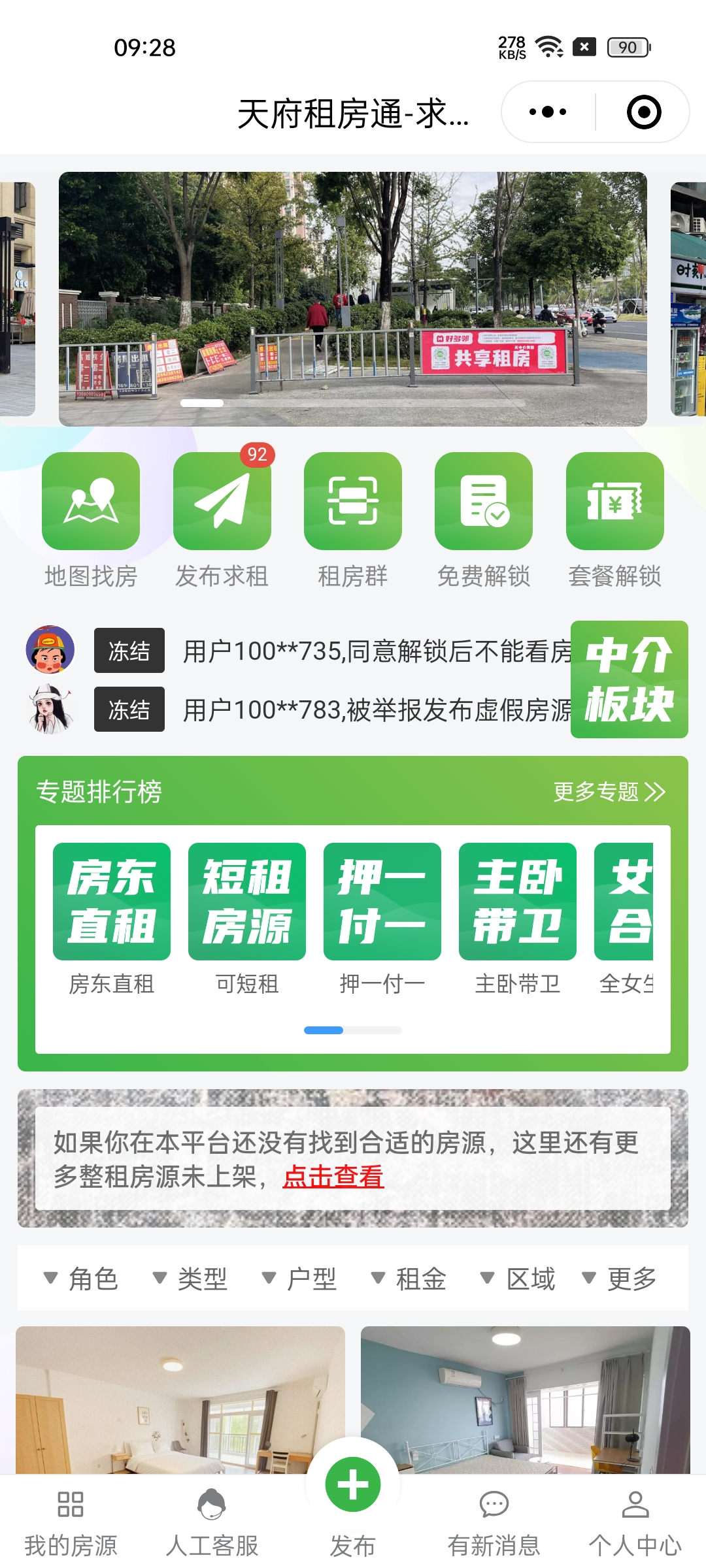Open the 中介板块 agent section
706x1568 pixels.
629,679
